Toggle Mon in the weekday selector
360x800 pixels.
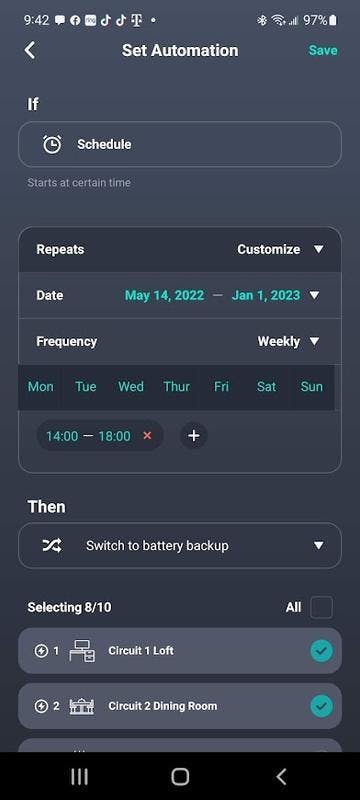pyautogui.click(x=41, y=387)
